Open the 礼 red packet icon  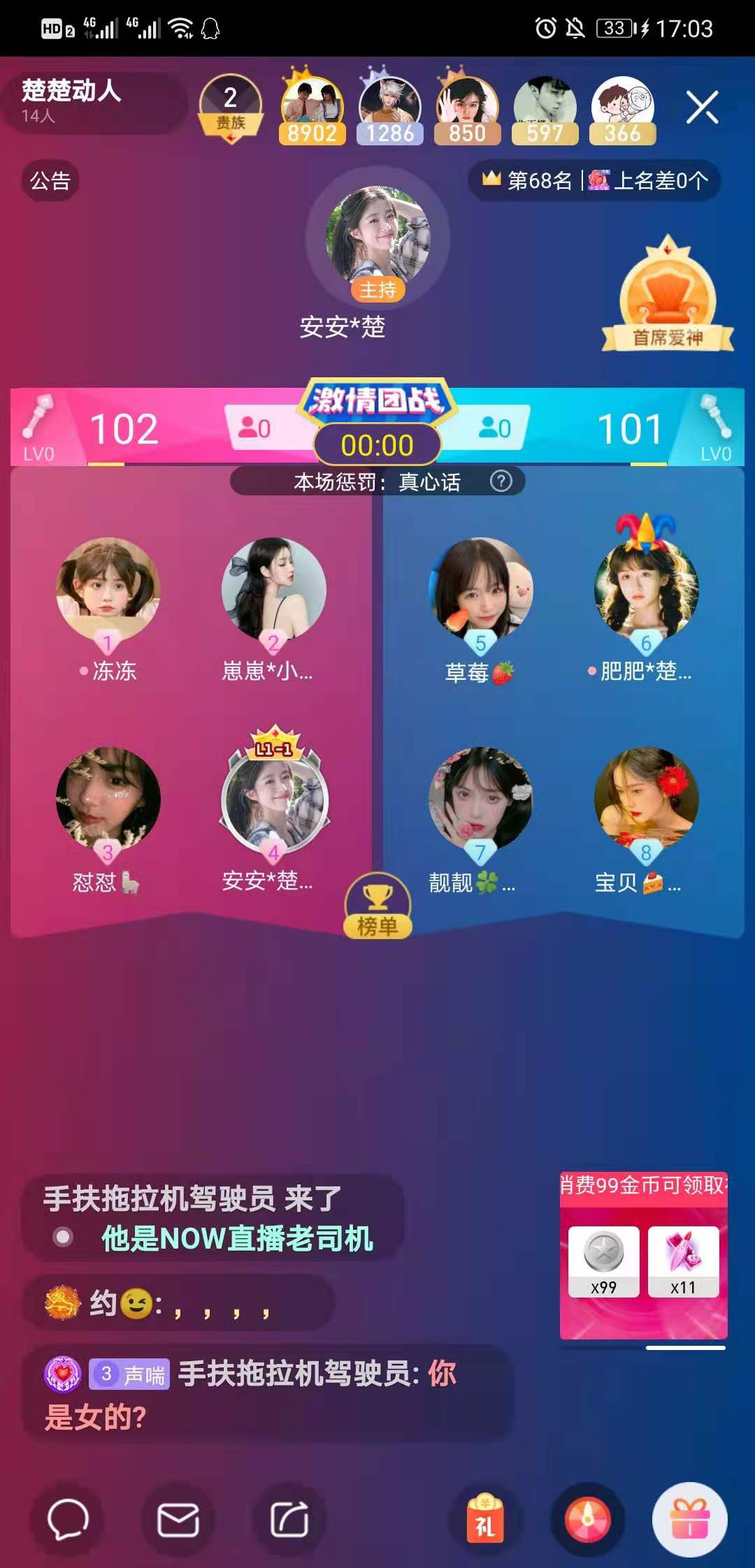(x=485, y=1520)
